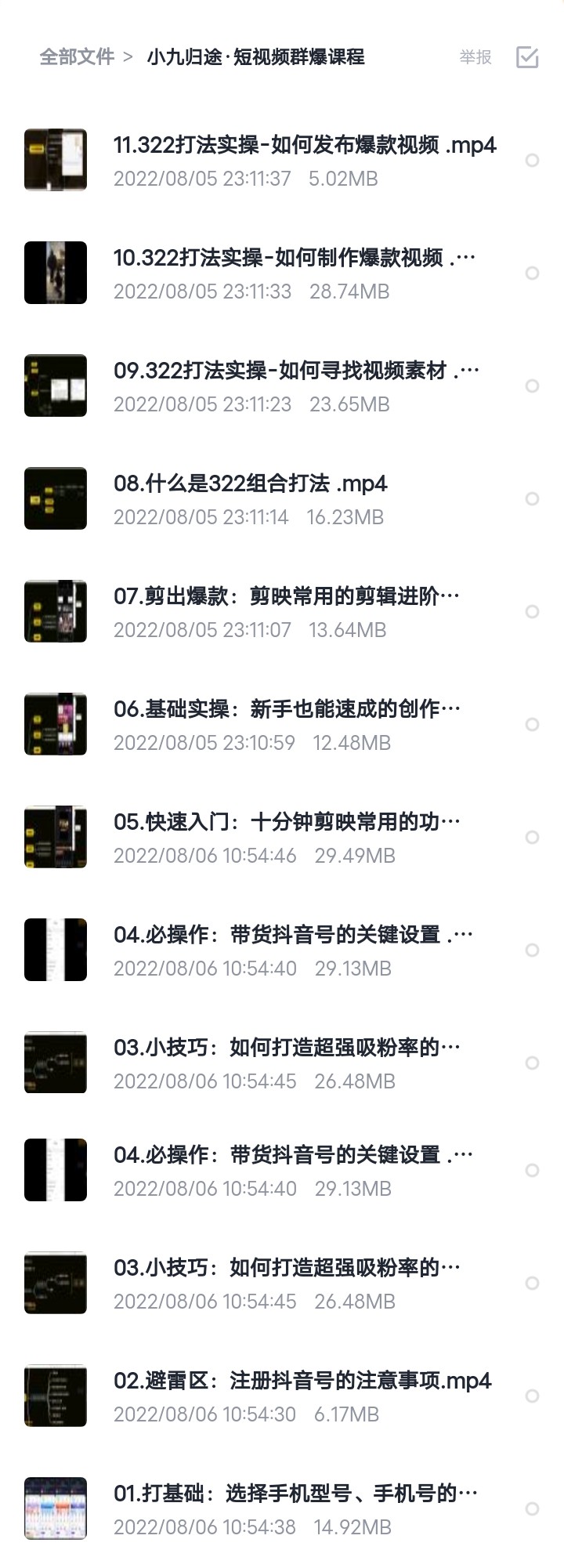Select checkbox beside 01.打基础 video

pos(532,1508)
